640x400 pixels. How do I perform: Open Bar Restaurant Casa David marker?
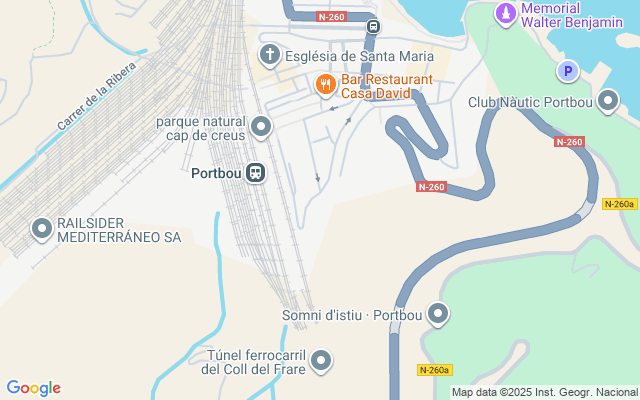tap(326, 85)
